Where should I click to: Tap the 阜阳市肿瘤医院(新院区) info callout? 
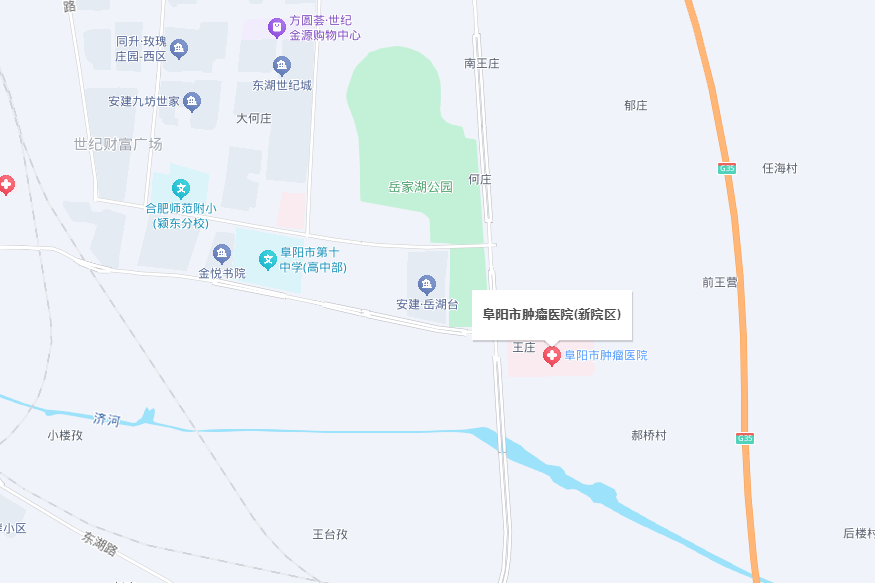click(552, 314)
